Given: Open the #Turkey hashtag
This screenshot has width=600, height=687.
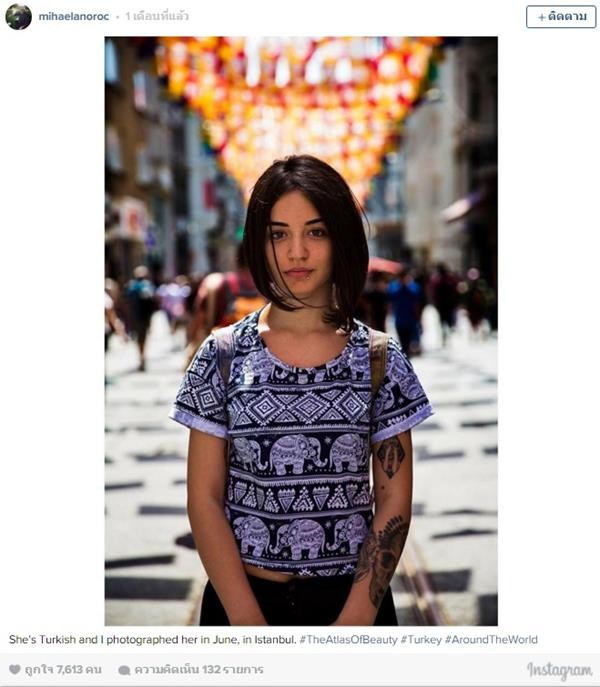Looking at the screenshot, I should pyautogui.click(x=421, y=639).
